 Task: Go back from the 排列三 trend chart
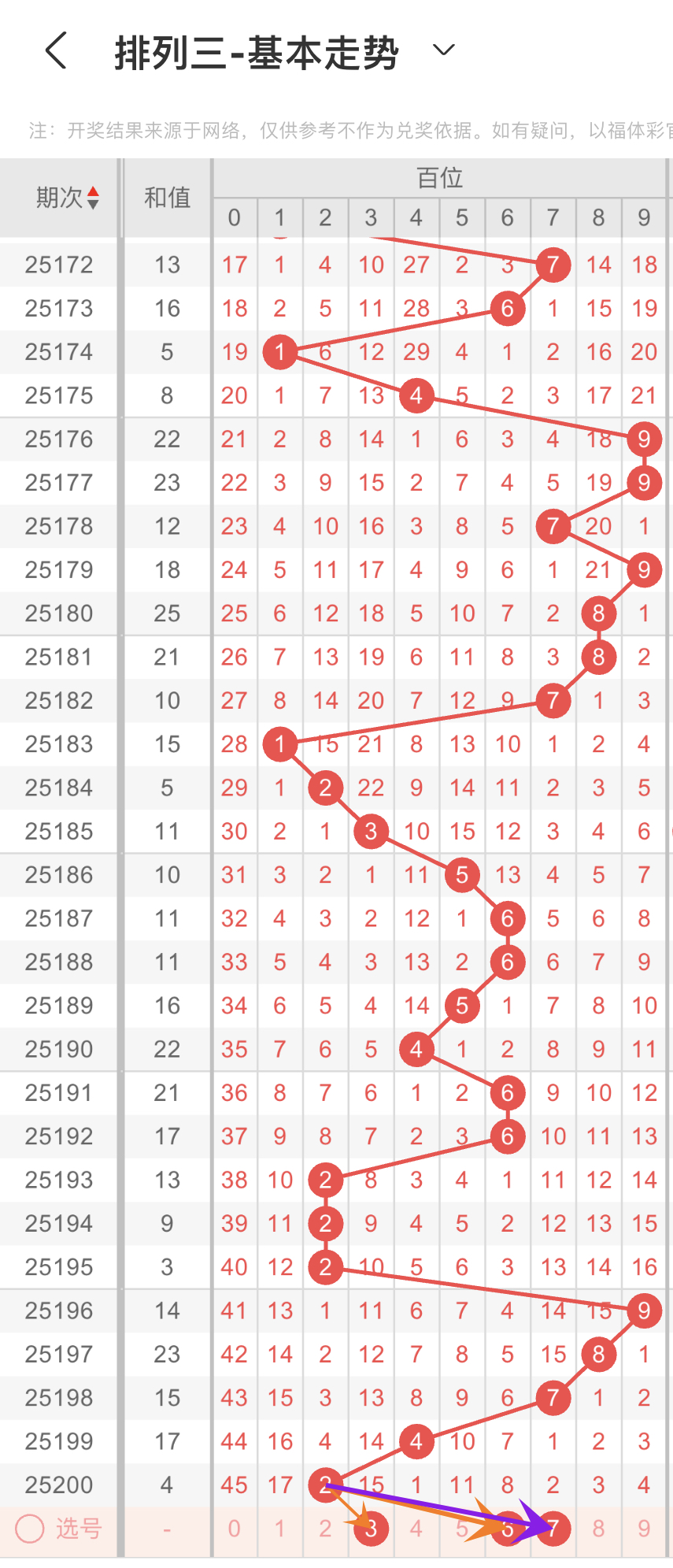(x=56, y=51)
